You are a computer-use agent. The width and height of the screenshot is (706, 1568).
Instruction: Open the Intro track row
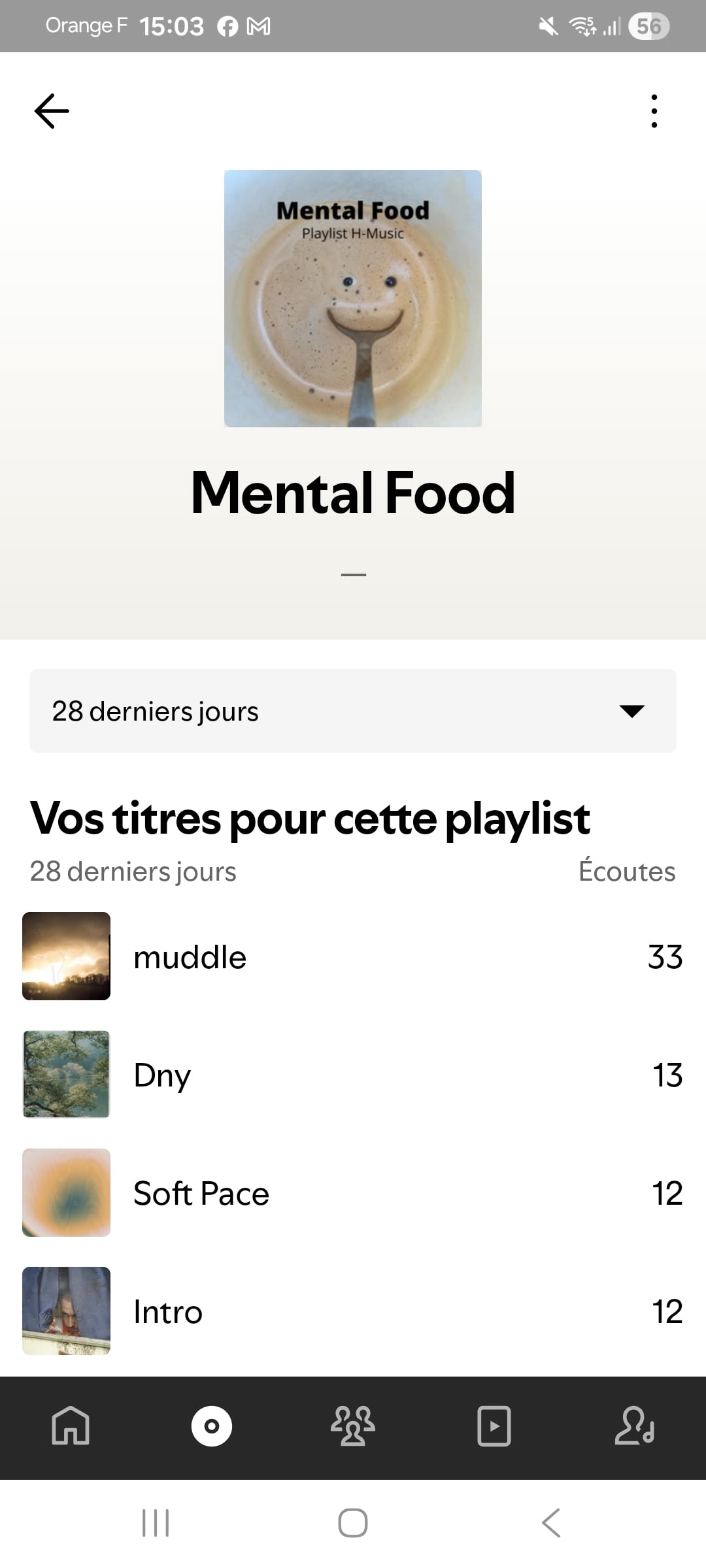tap(353, 1311)
